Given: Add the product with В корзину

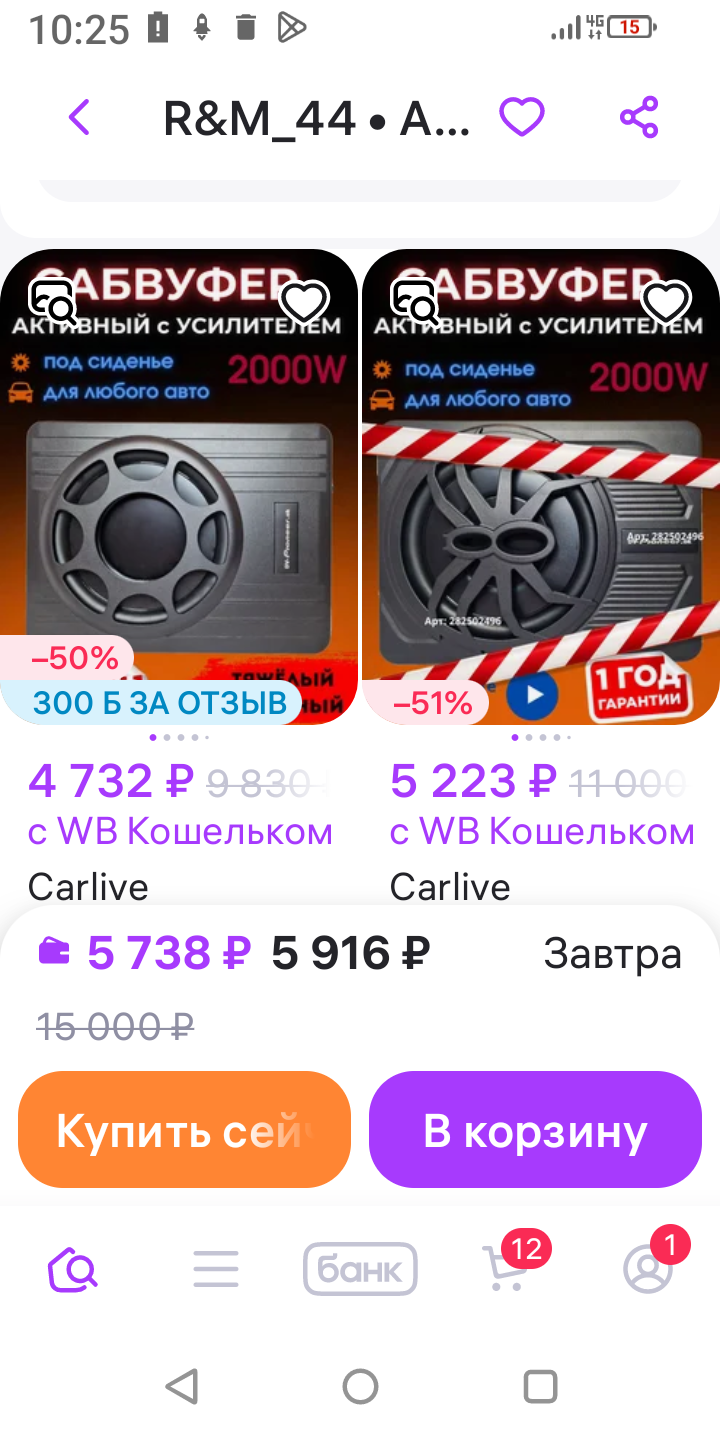Looking at the screenshot, I should (x=535, y=1130).
